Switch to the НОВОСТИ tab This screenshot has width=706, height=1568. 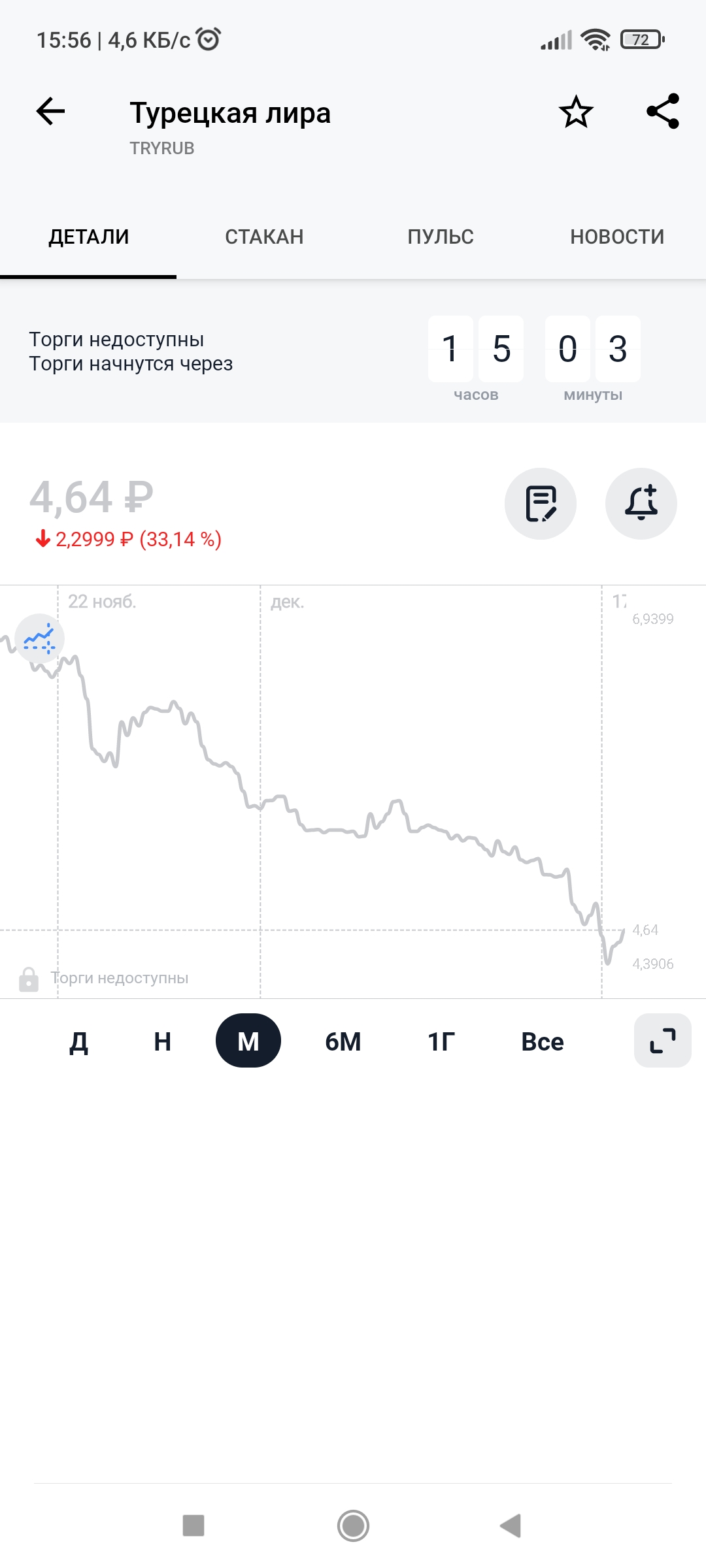[617, 237]
